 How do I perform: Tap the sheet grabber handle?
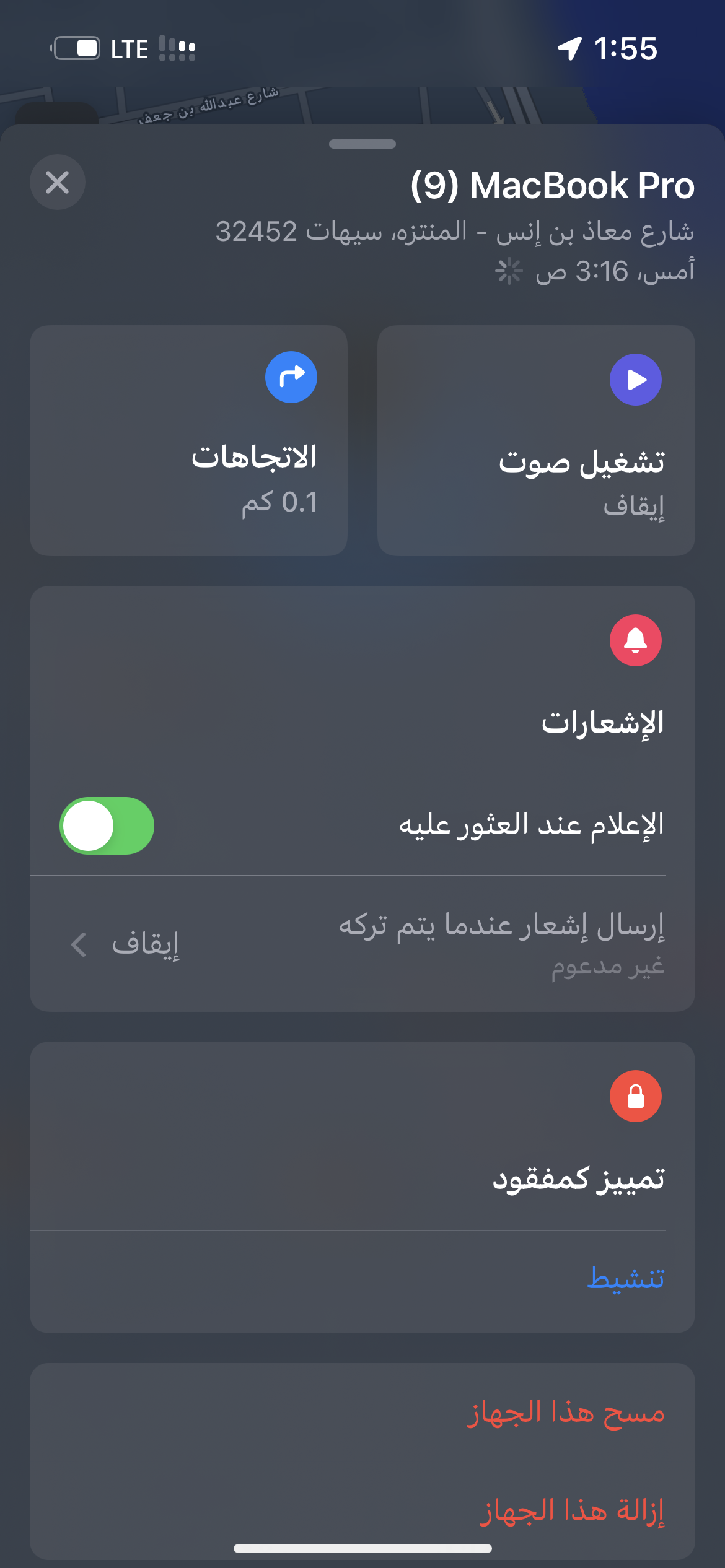362,144
